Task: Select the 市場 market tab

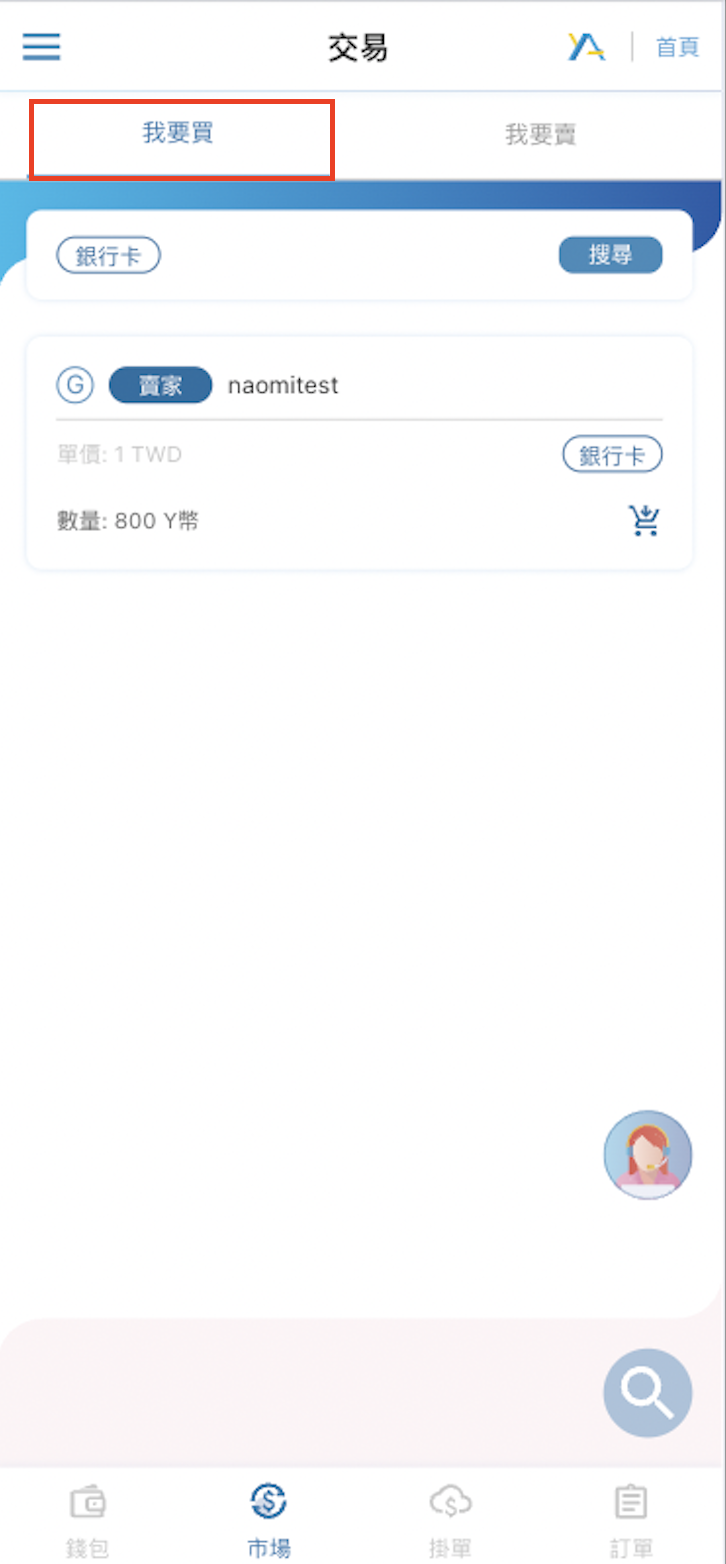Action: pos(268,1518)
